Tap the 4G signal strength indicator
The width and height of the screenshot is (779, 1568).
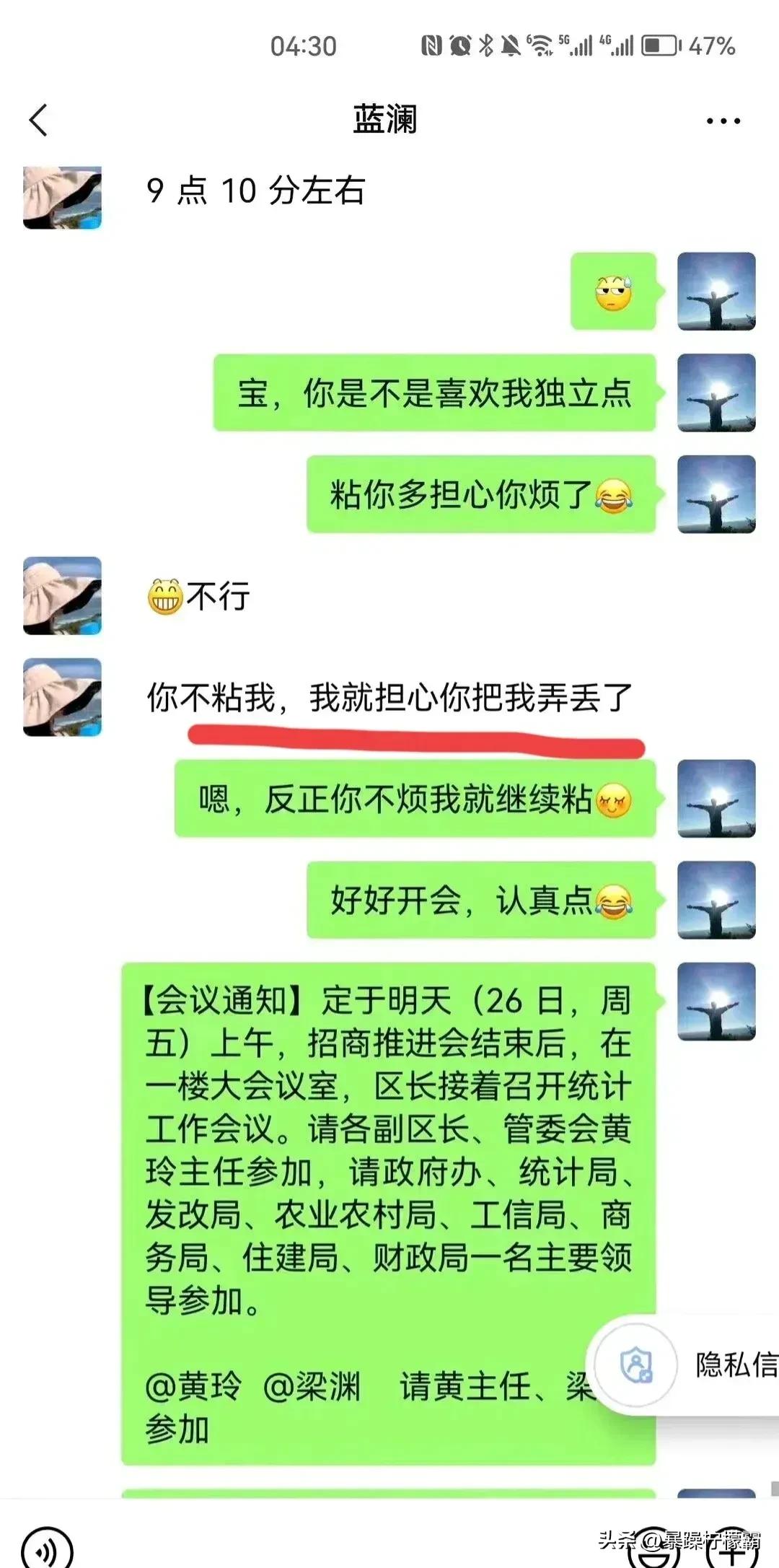(622, 45)
